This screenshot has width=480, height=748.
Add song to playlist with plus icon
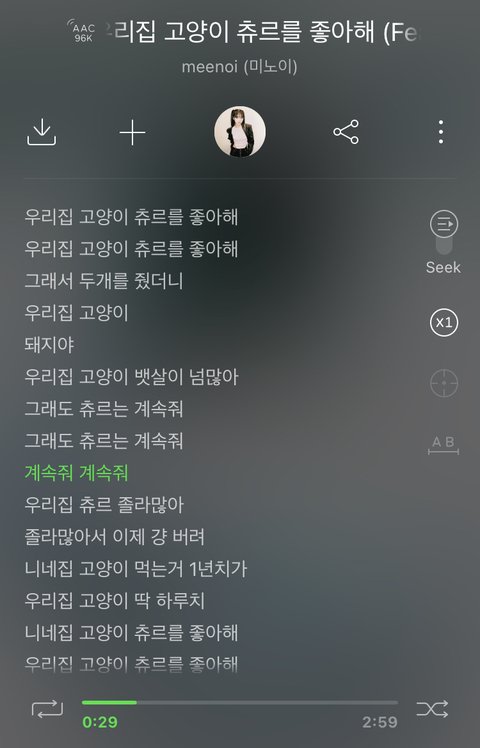pos(132,132)
